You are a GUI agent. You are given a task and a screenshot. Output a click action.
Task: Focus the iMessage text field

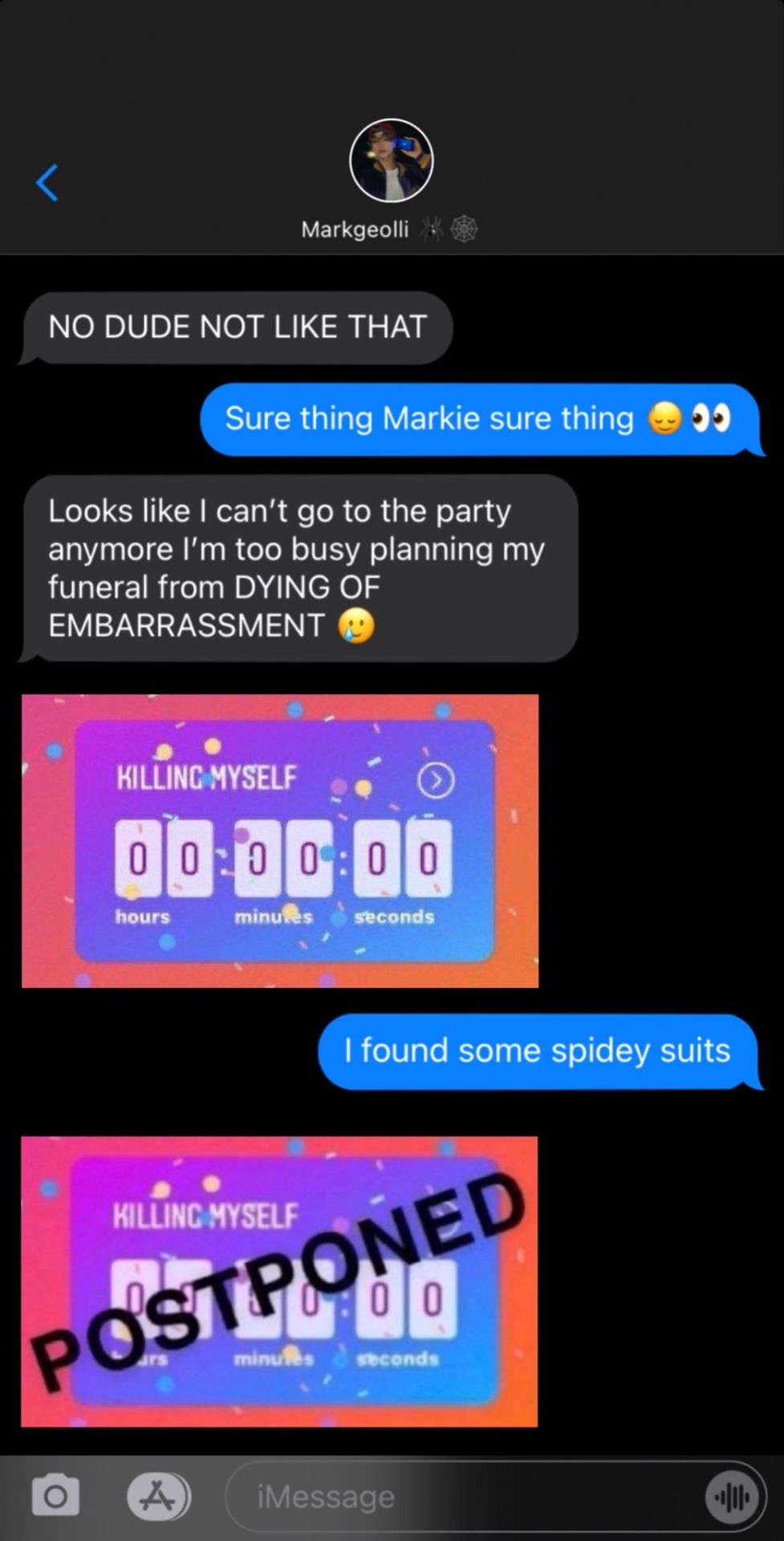coord(465,1496)
